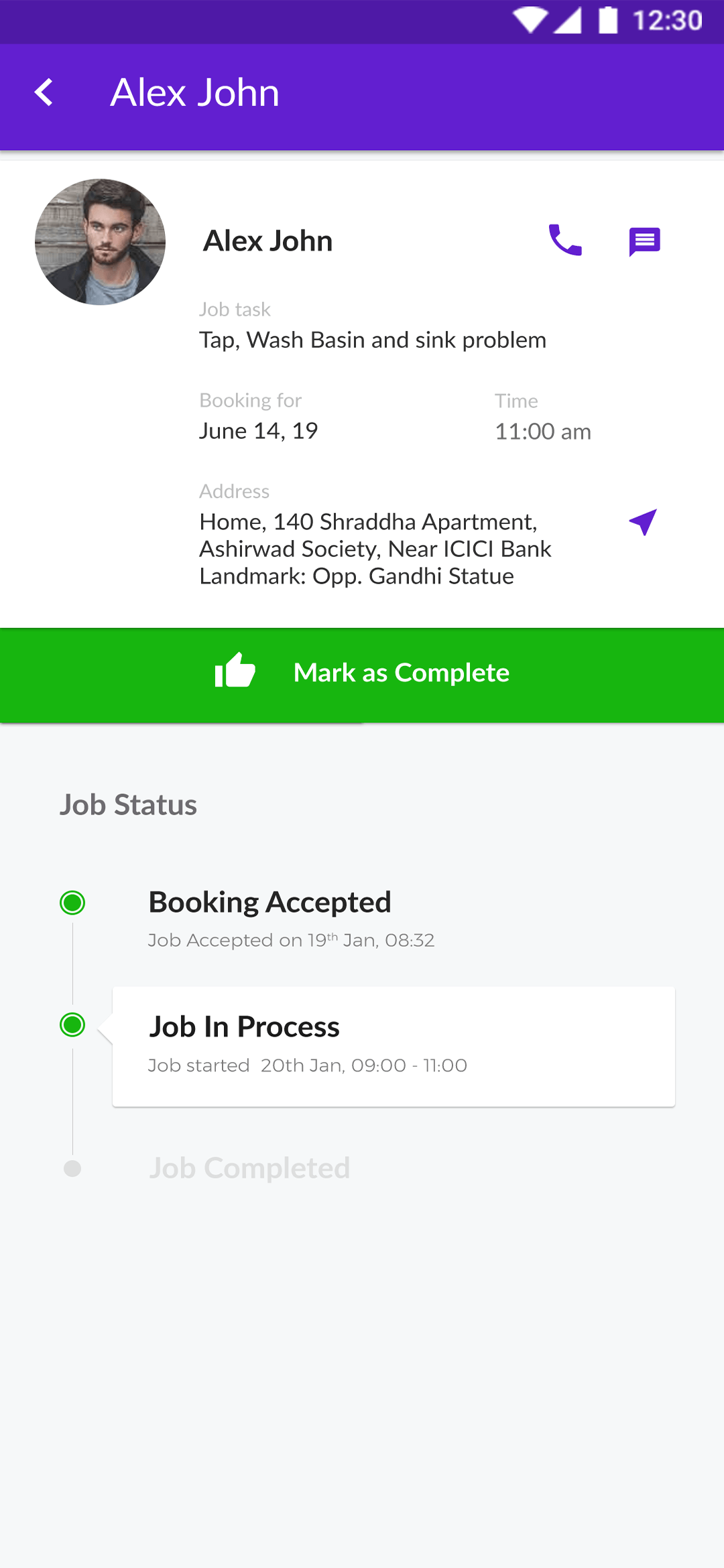
Task: Select the Job Completed status indicator
Action: pyautogui.click(x=71, y=1166)
